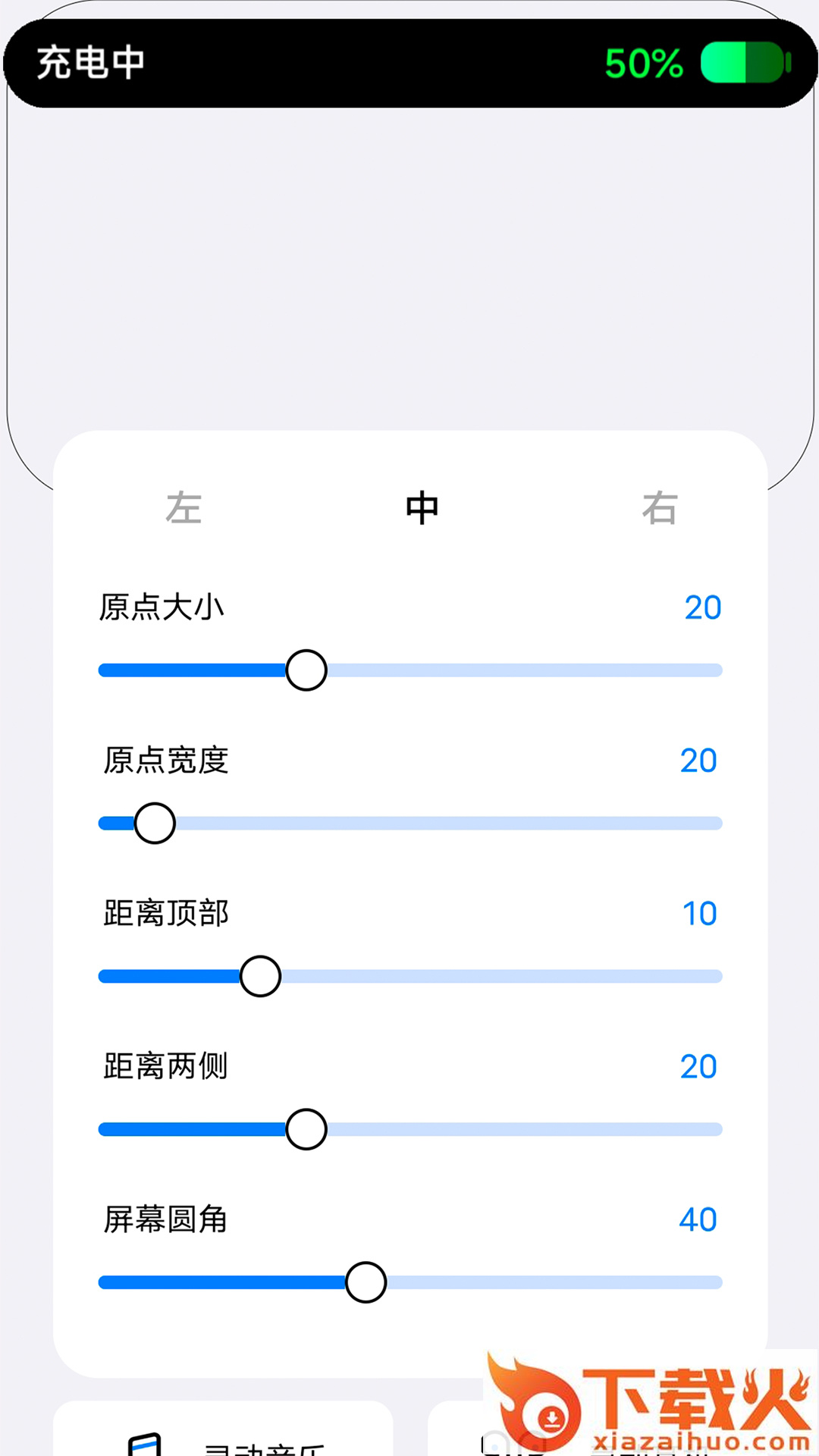Adjust the 屏幕圆角 slider
Screen dimensions: 819x1456
[366, 1282]
